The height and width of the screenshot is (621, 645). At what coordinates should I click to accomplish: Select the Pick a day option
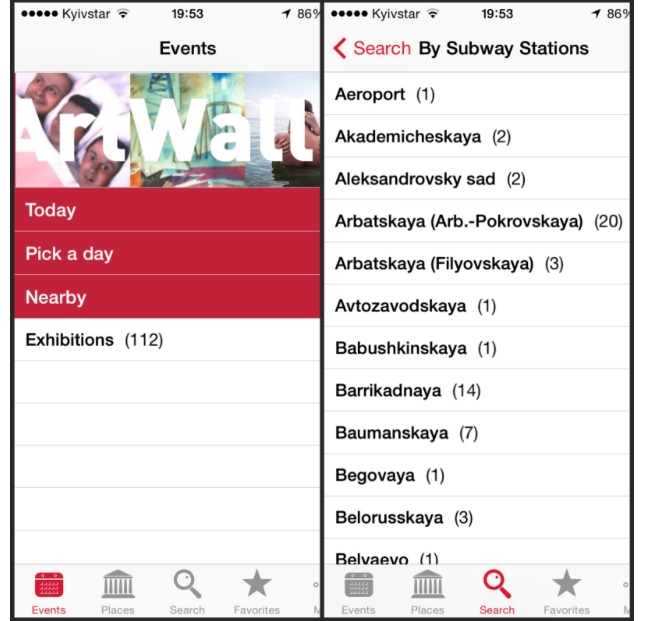[166, 253]
